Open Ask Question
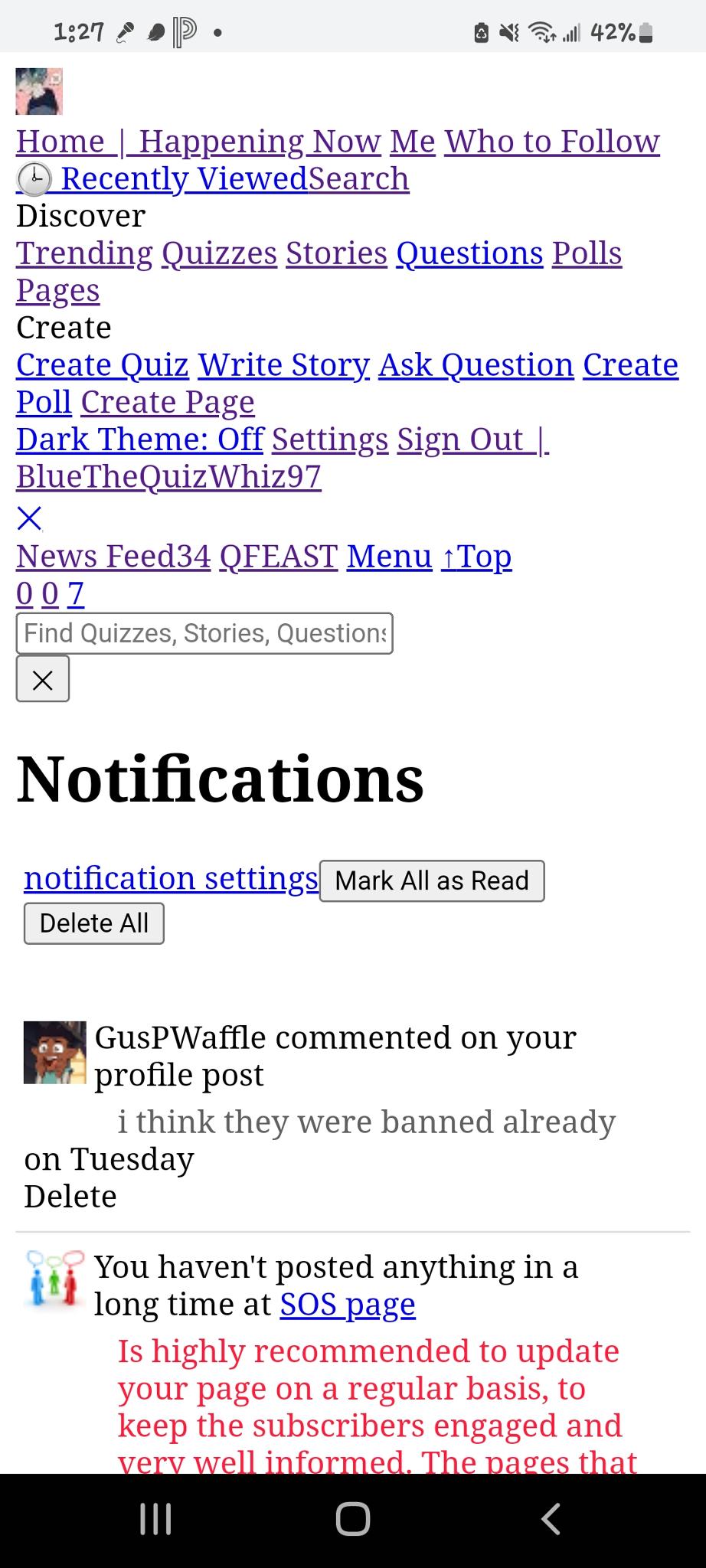This screenshot has width=706, height=1568. click(x=476, y=365)
